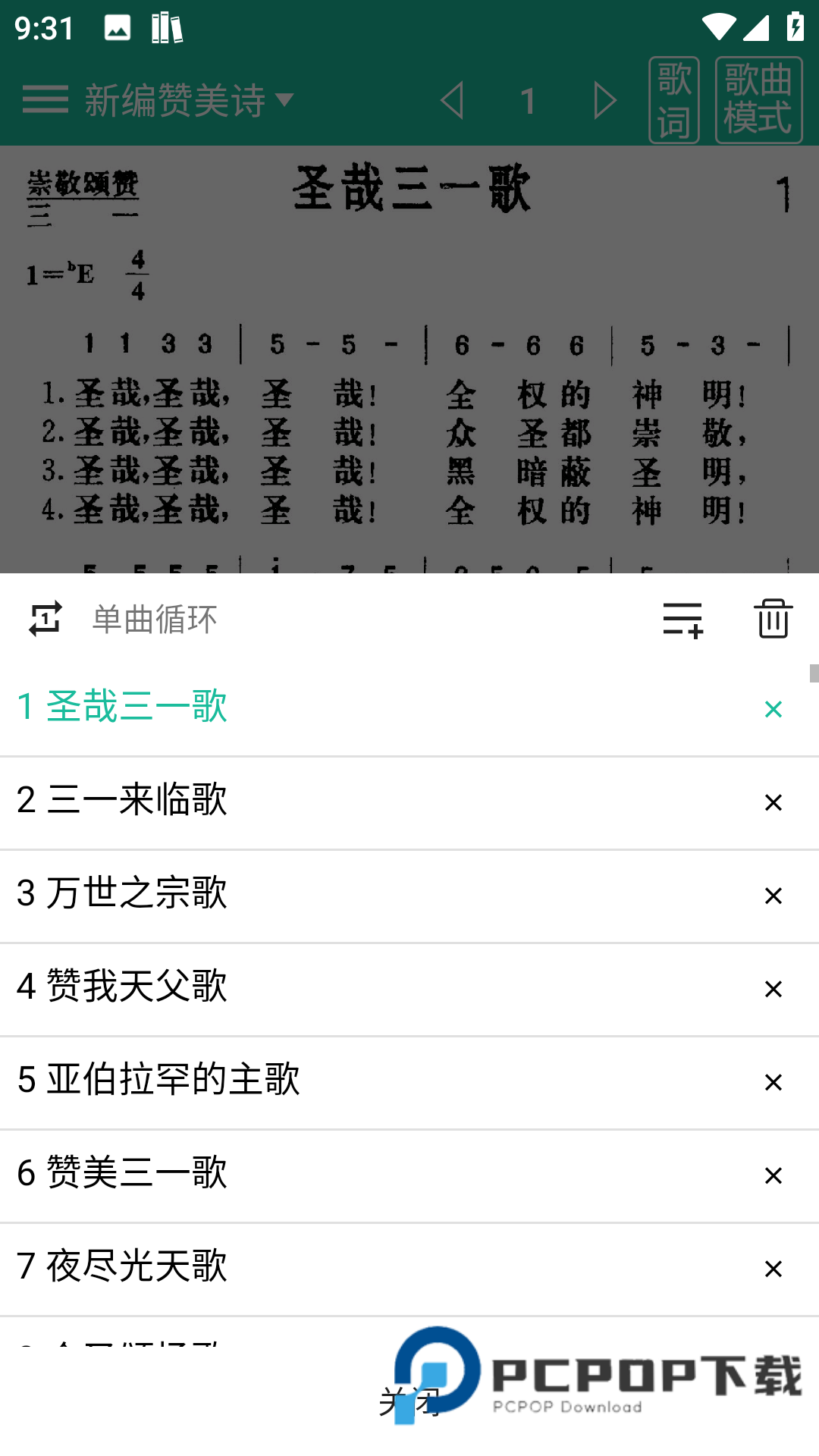Open the song number selector showing 1
Image resolution: width=819 pixels, height=1456 pixels.
point(529,99)
